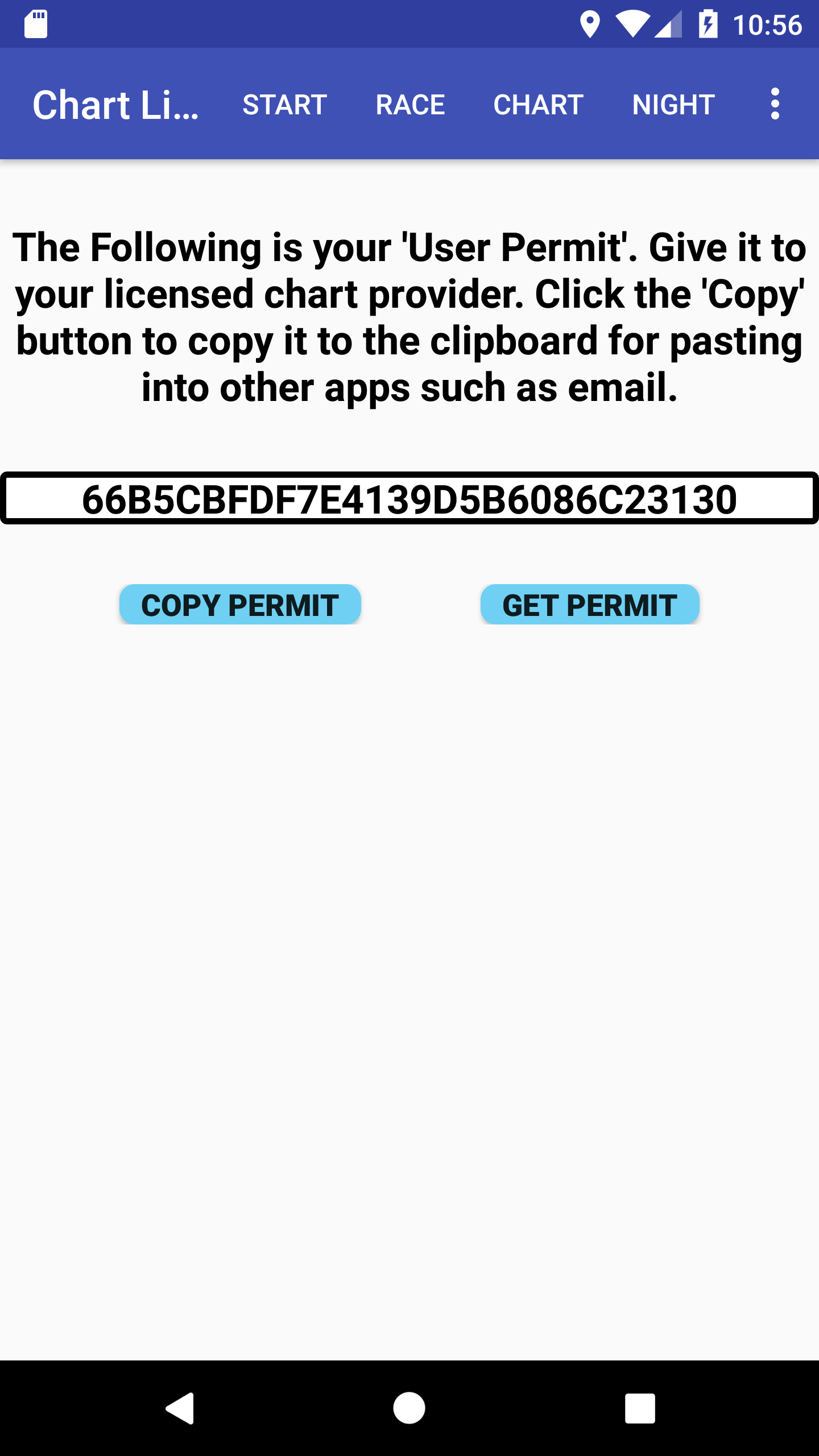This screenshot has height=1456, width=819.
Task: Open the overflow menu
Action: coord(775,104)
